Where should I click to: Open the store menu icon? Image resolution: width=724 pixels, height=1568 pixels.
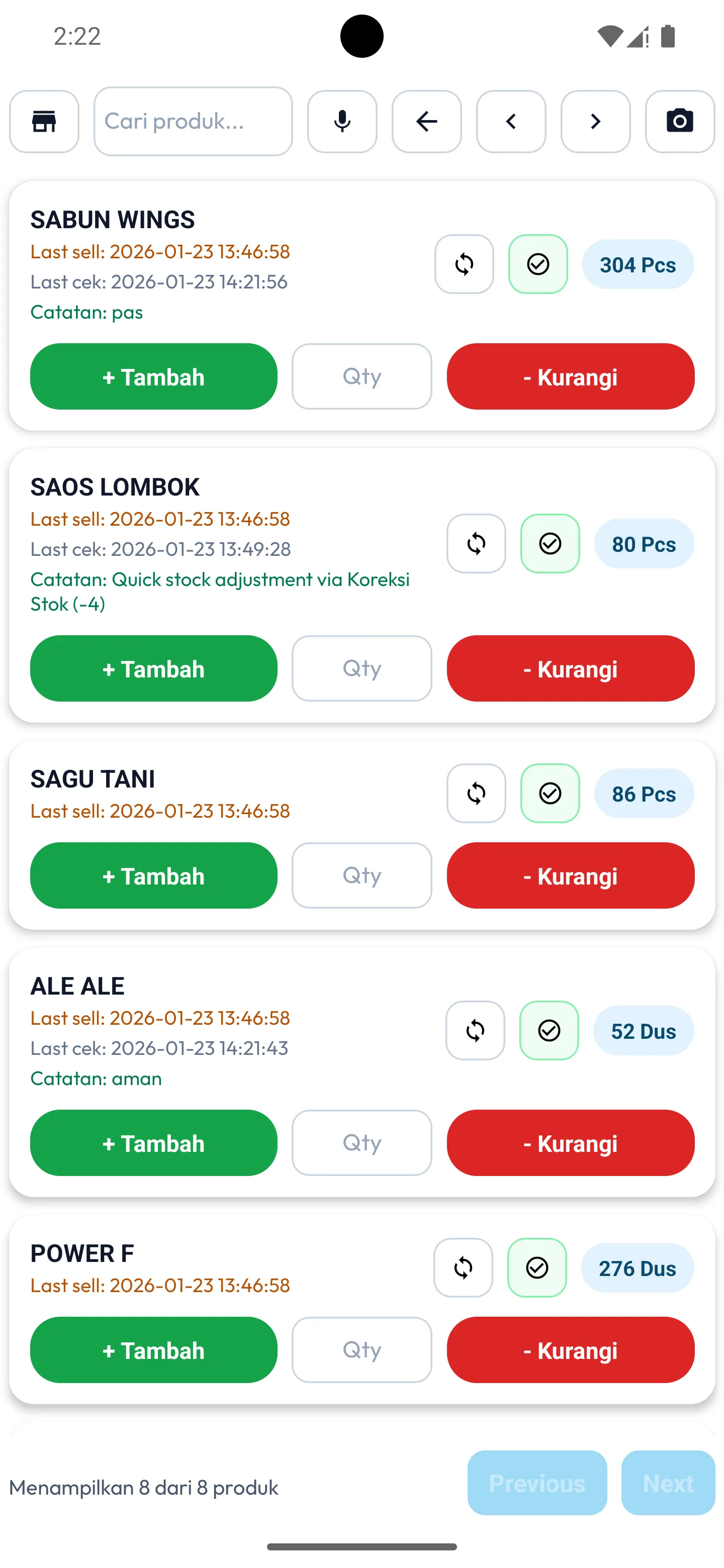43,121
